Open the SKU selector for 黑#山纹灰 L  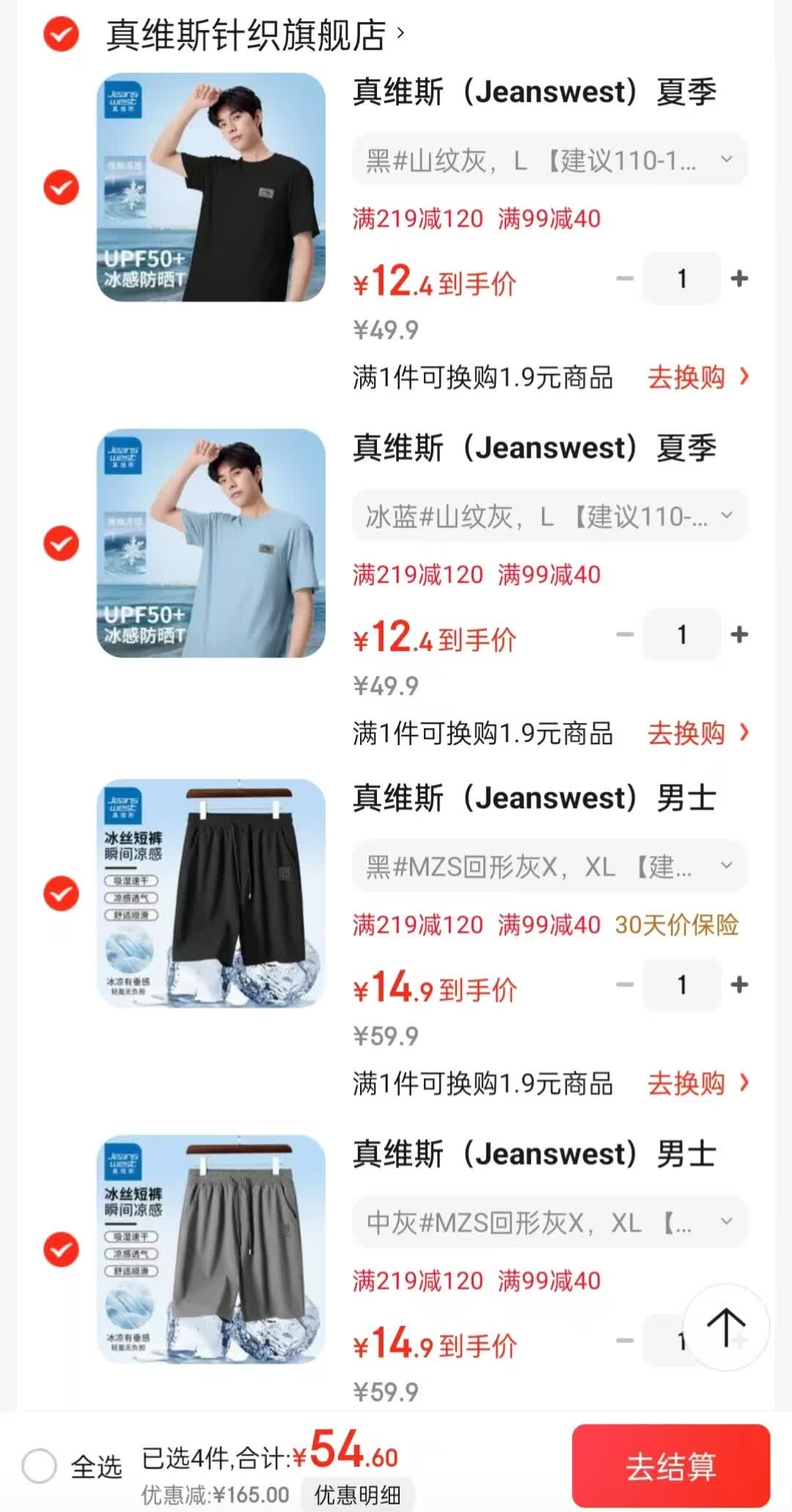(549, 159)
